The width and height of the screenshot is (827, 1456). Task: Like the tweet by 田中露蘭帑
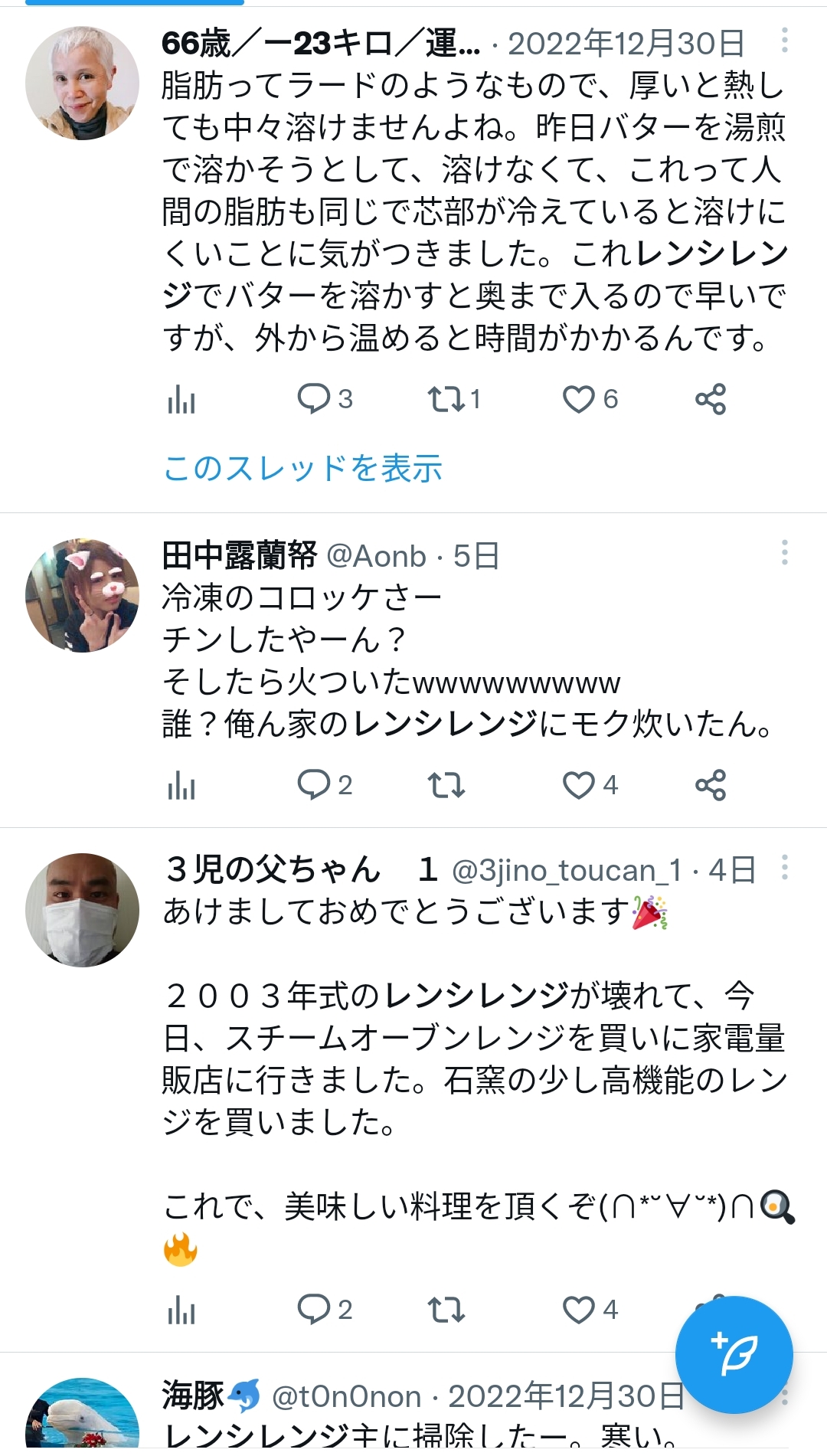[x=579, y=785]
